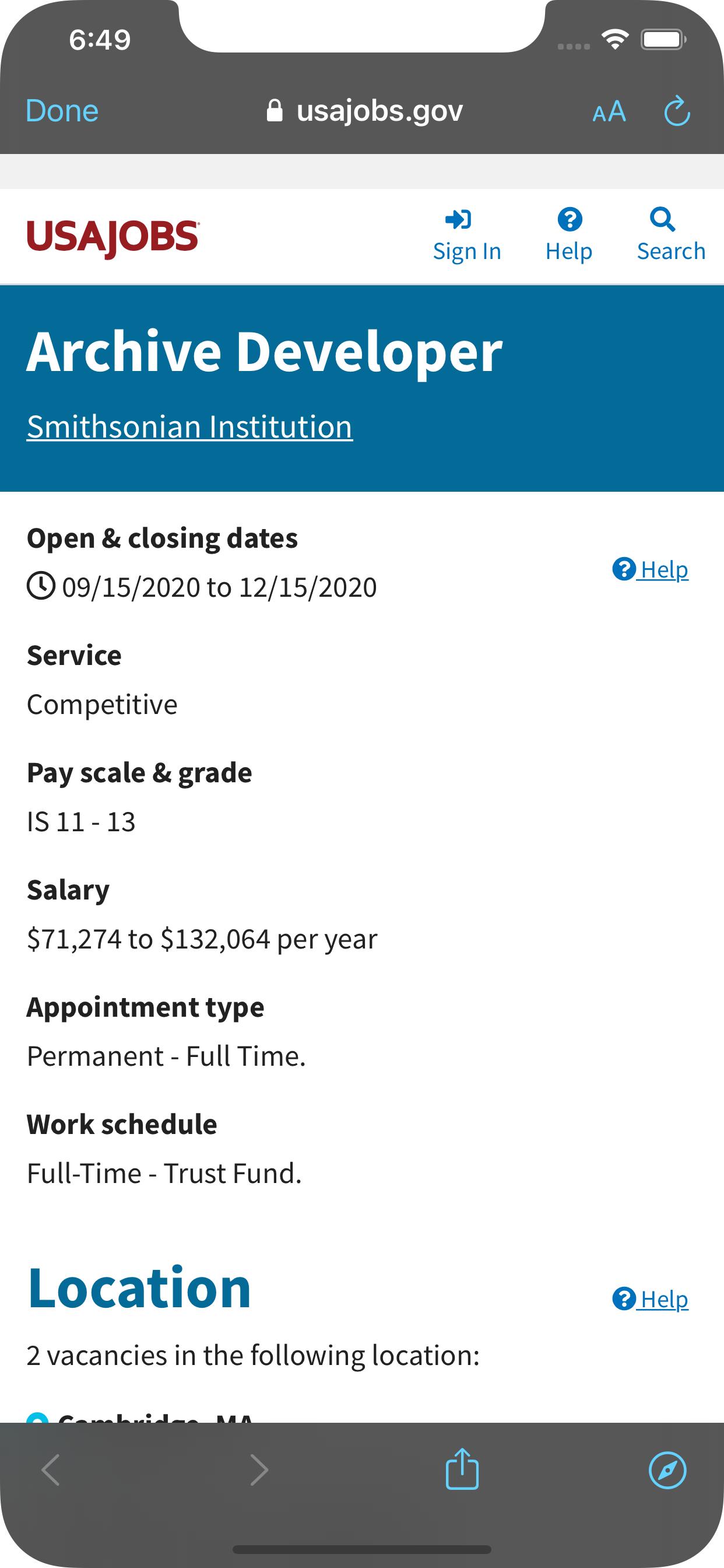This screenshot has height=1568, width=724.
Task: Open Help beside Open & closing dates
Action: point(651,570)
